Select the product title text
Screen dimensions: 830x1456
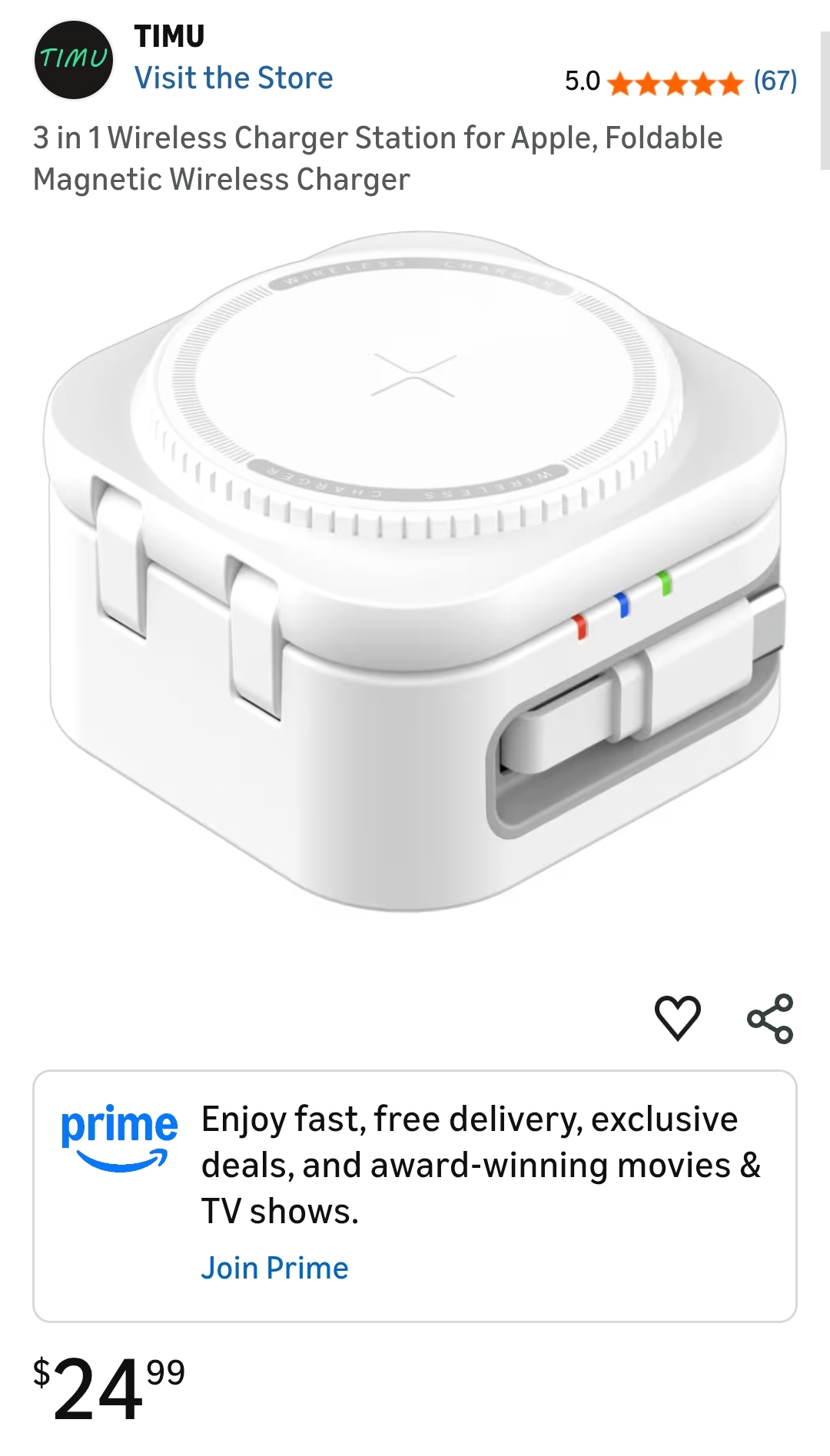(x=378, y=158)
